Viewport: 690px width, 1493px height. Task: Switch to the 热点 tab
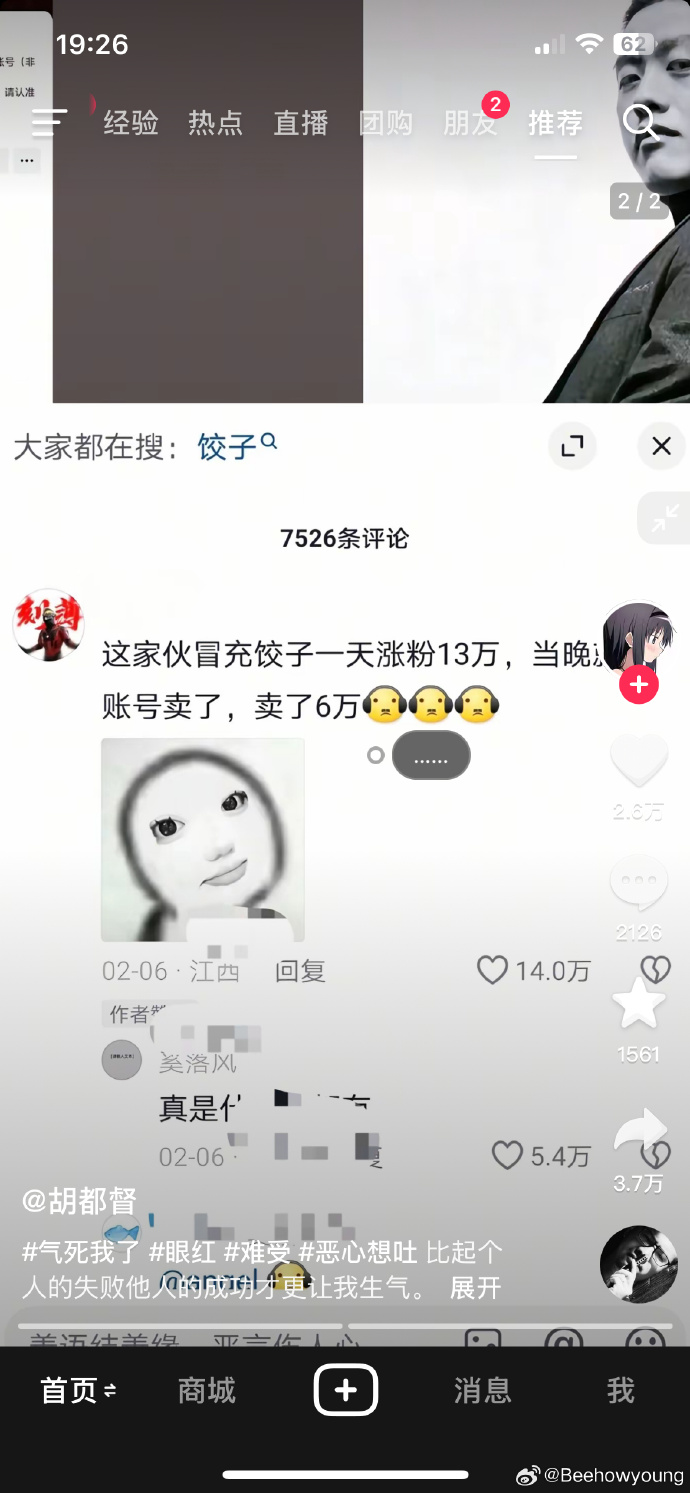click(216, 123)
